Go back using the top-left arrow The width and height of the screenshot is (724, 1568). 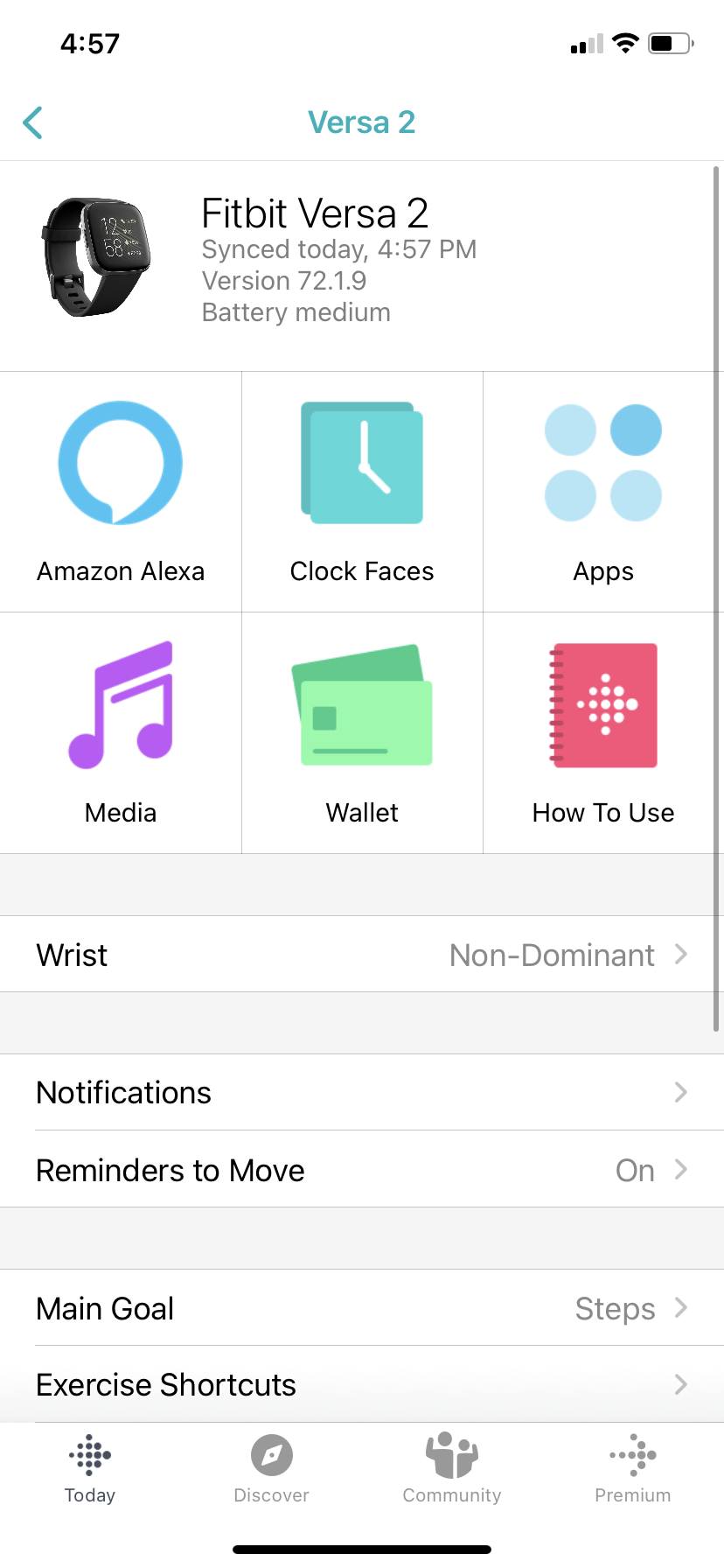click(32, 122)
